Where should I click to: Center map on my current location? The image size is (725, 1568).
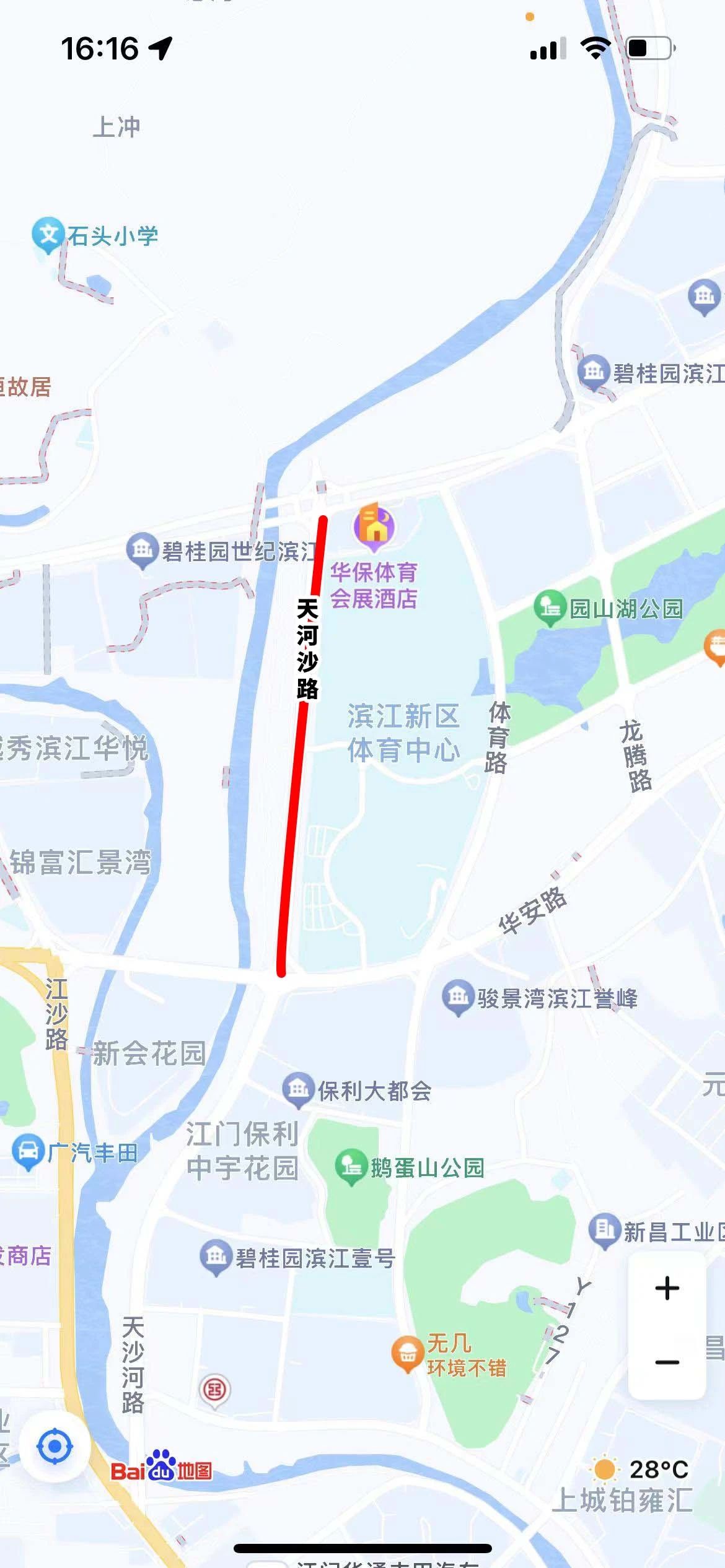[55, 1447]
